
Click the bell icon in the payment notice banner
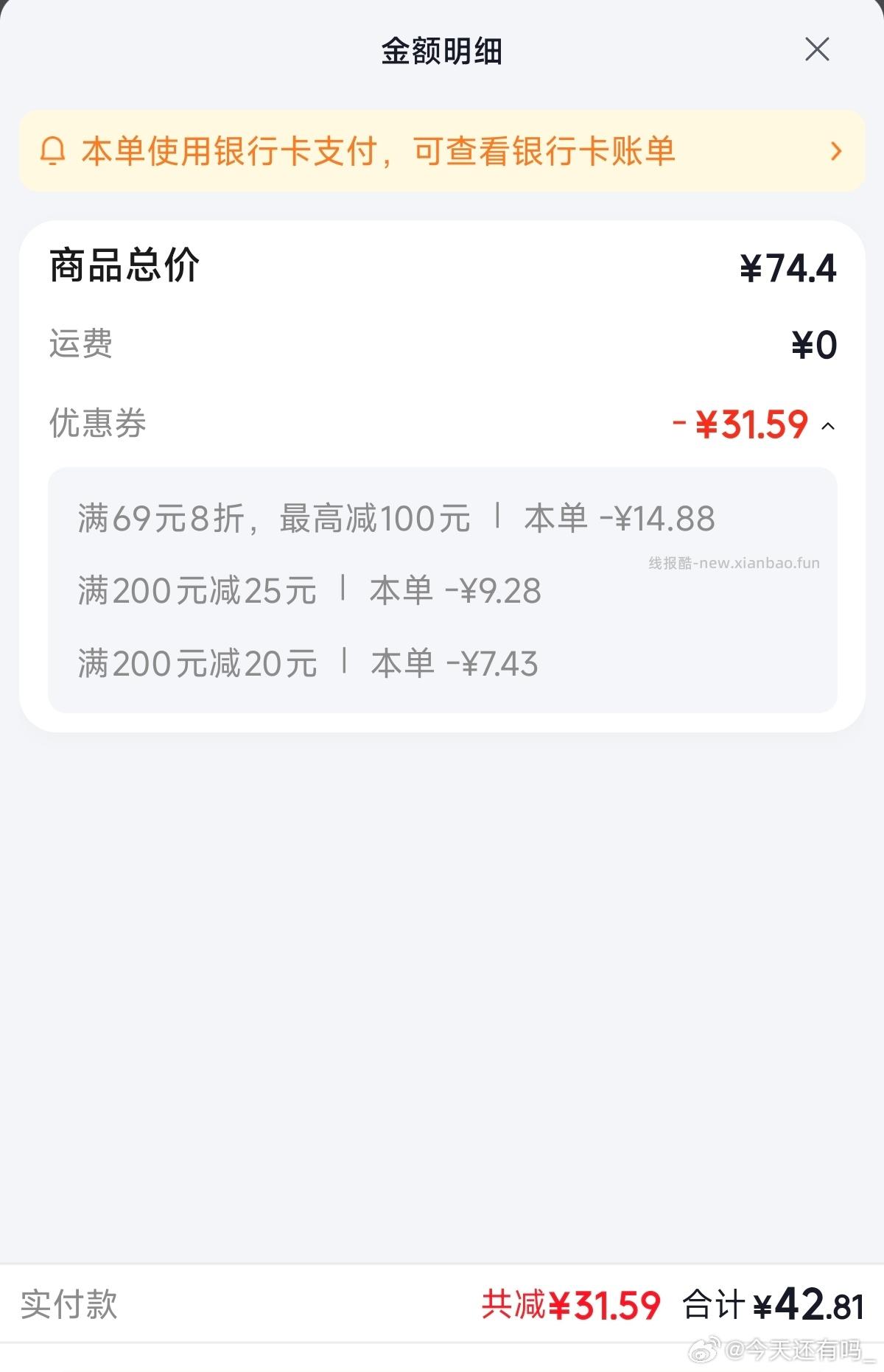[53, 151]
